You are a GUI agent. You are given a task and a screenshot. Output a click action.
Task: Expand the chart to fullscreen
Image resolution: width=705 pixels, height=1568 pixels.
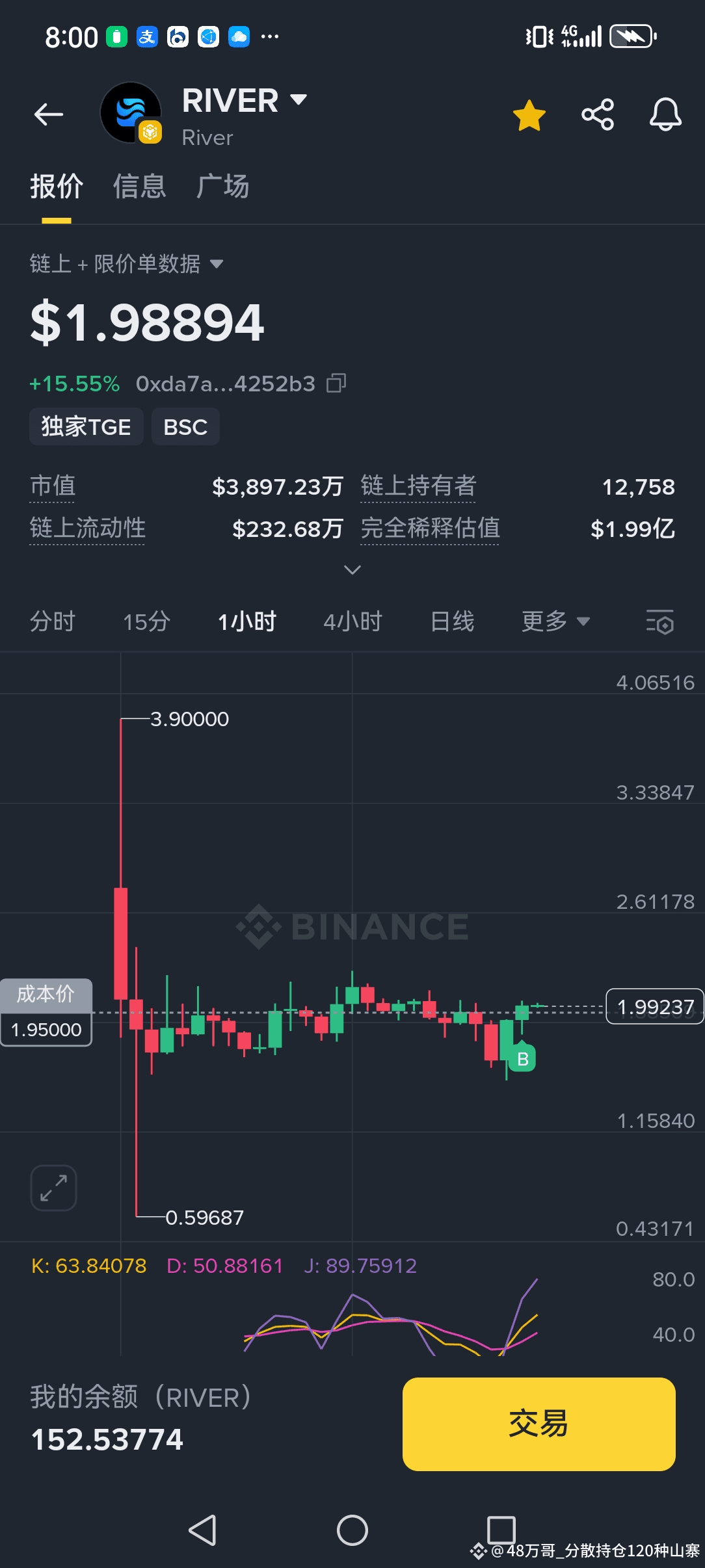(x=53, y=1188)
